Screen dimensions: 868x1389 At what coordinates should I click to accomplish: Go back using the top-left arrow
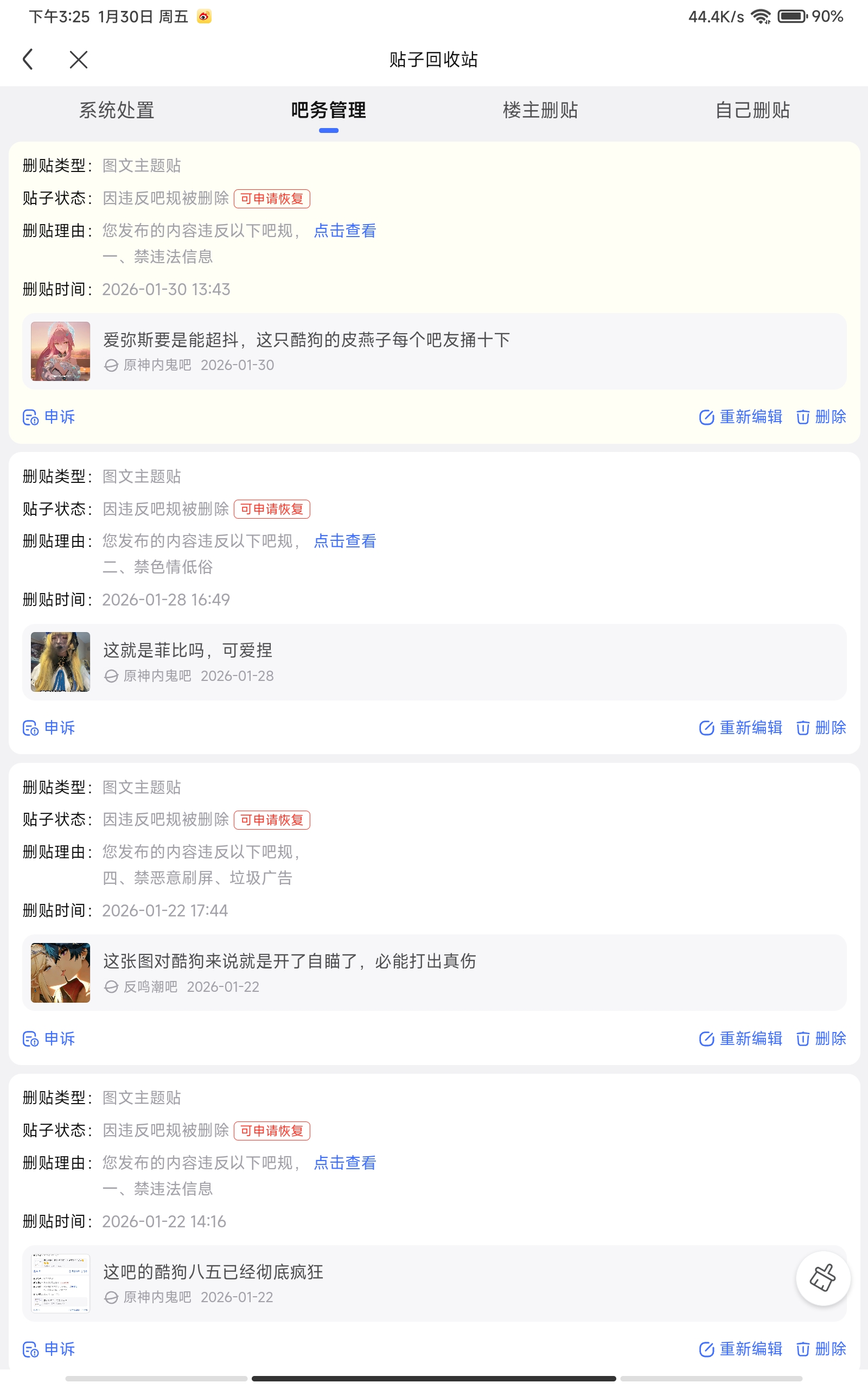tap(28, 59)
